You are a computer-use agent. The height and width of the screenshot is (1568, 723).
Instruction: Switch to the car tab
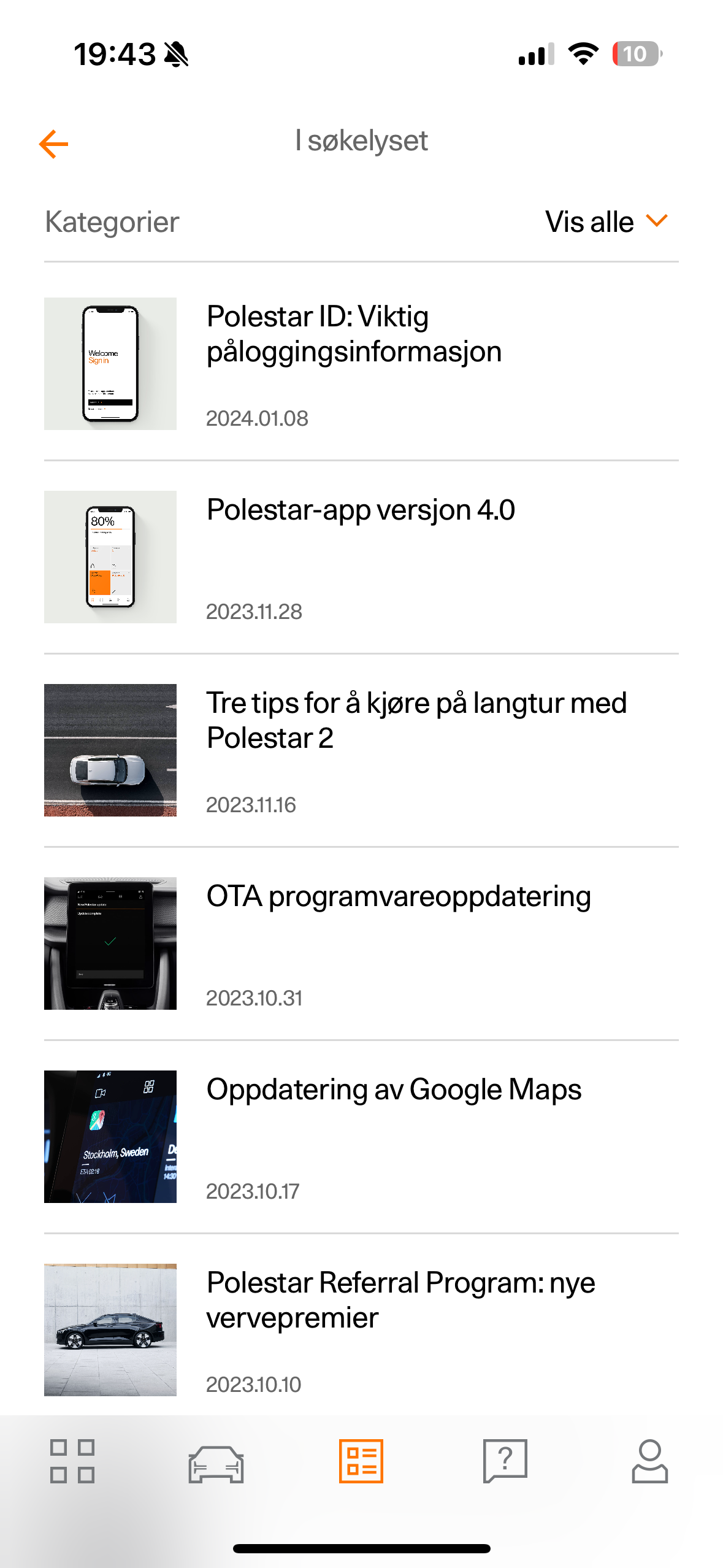(216, 1462)
